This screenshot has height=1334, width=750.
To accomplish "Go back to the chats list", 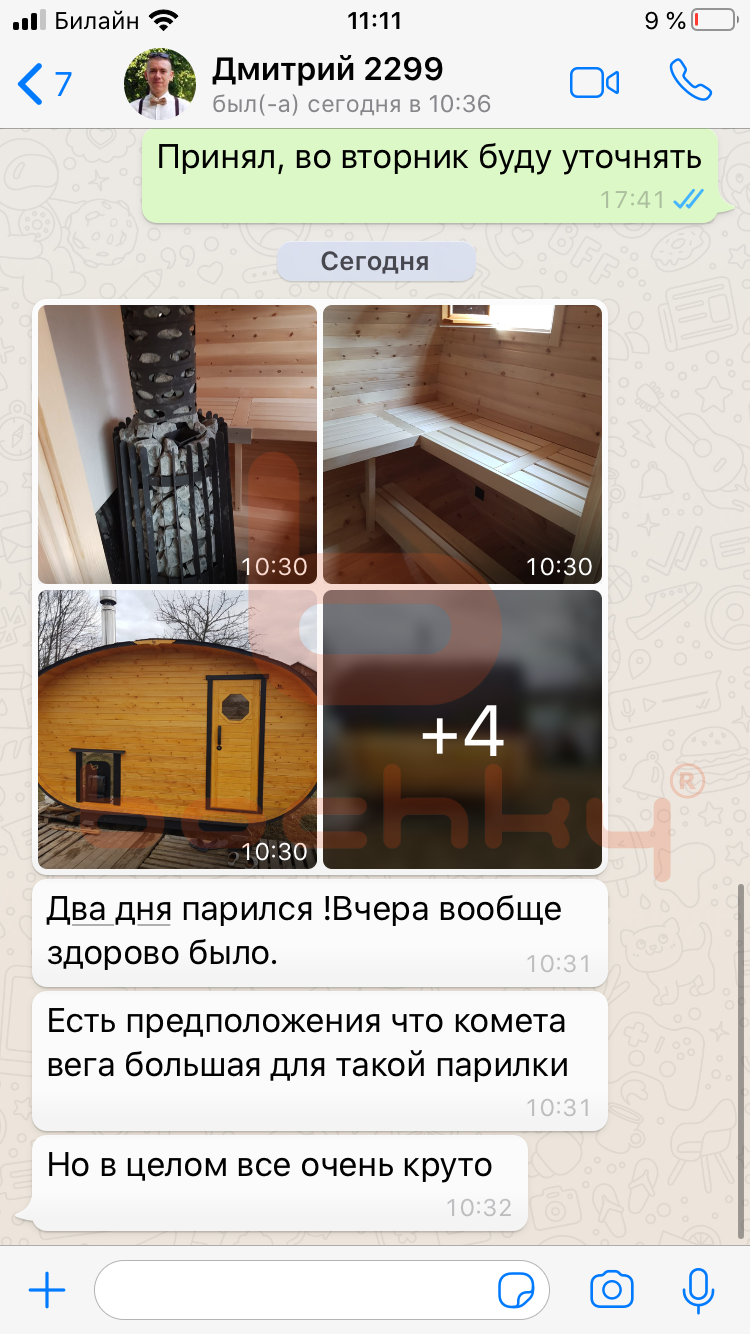I will point(45,83).
